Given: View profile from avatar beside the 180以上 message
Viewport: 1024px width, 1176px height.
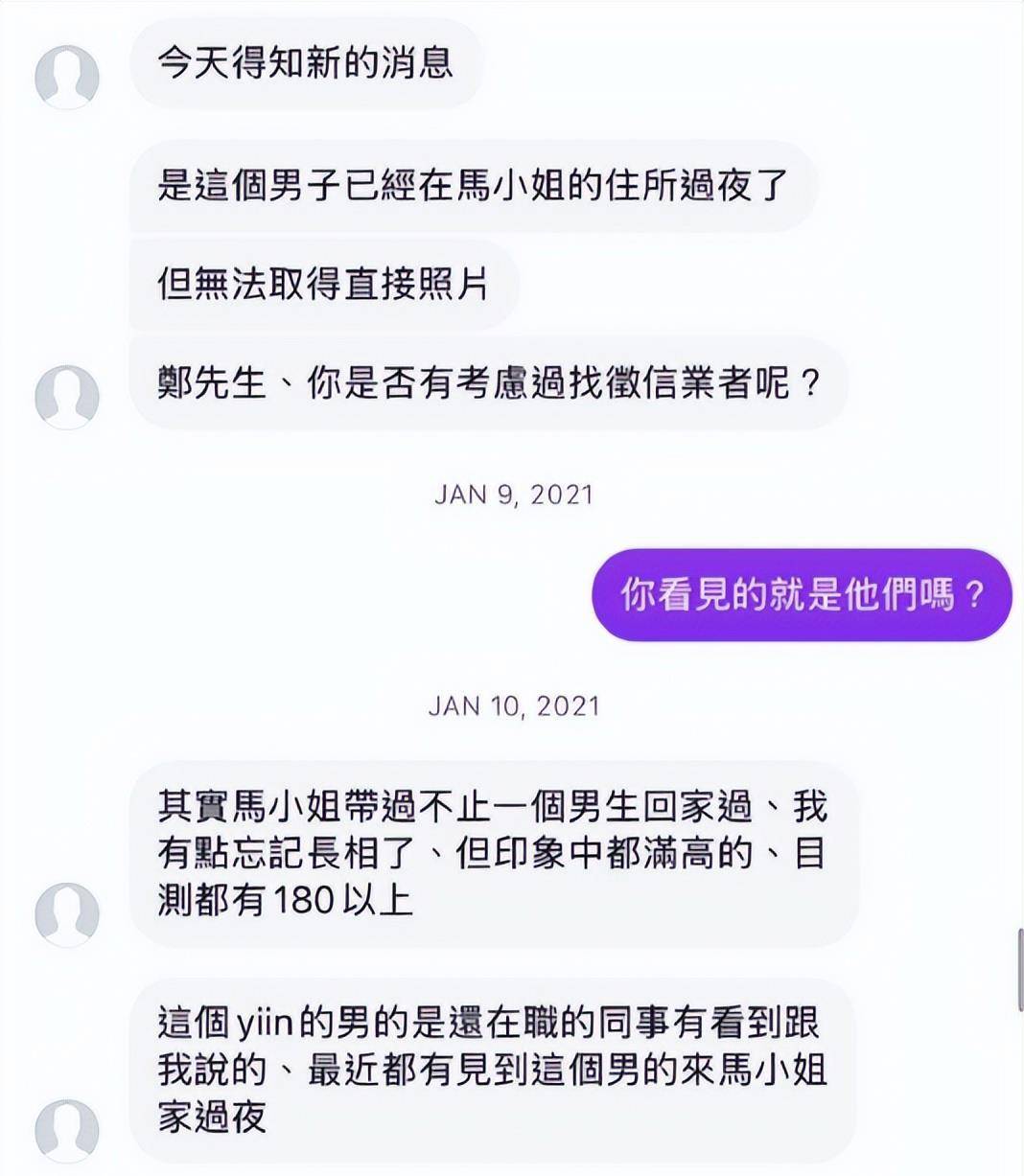Looking at the screenshot, I should click(x=67, y=914).
